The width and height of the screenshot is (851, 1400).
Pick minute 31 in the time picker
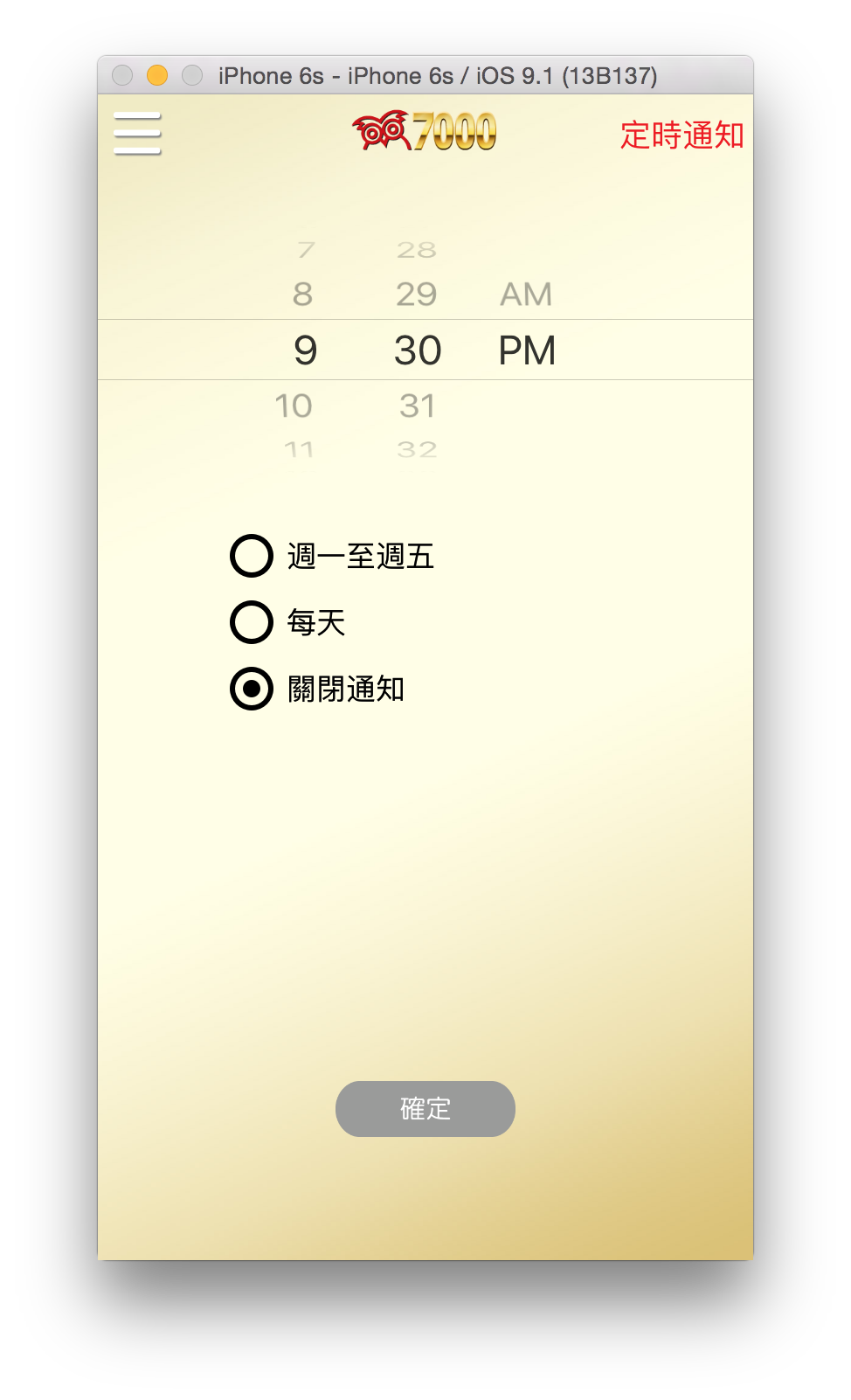click(x=417, y=405)
